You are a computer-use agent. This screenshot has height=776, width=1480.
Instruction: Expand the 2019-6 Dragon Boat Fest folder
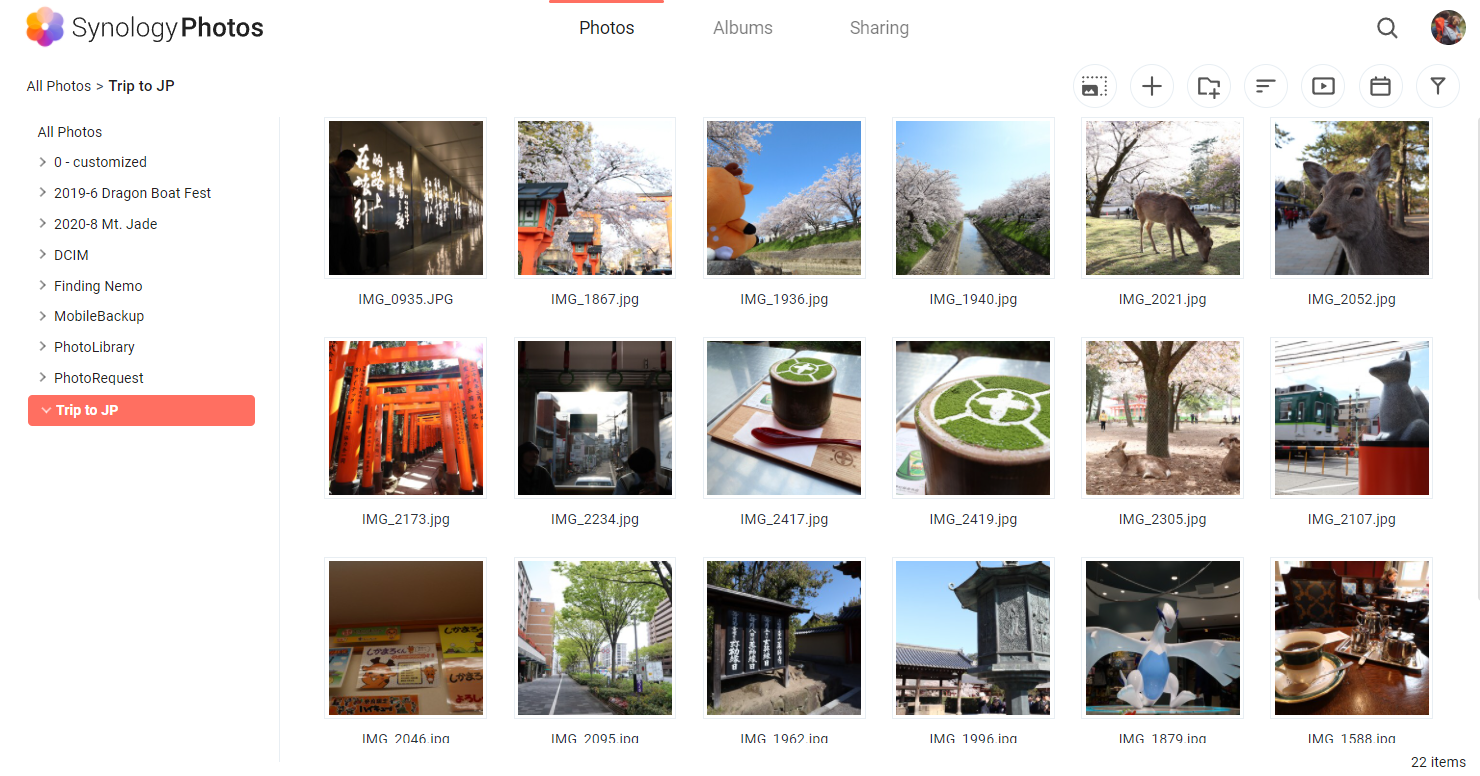tap(43, 193)
